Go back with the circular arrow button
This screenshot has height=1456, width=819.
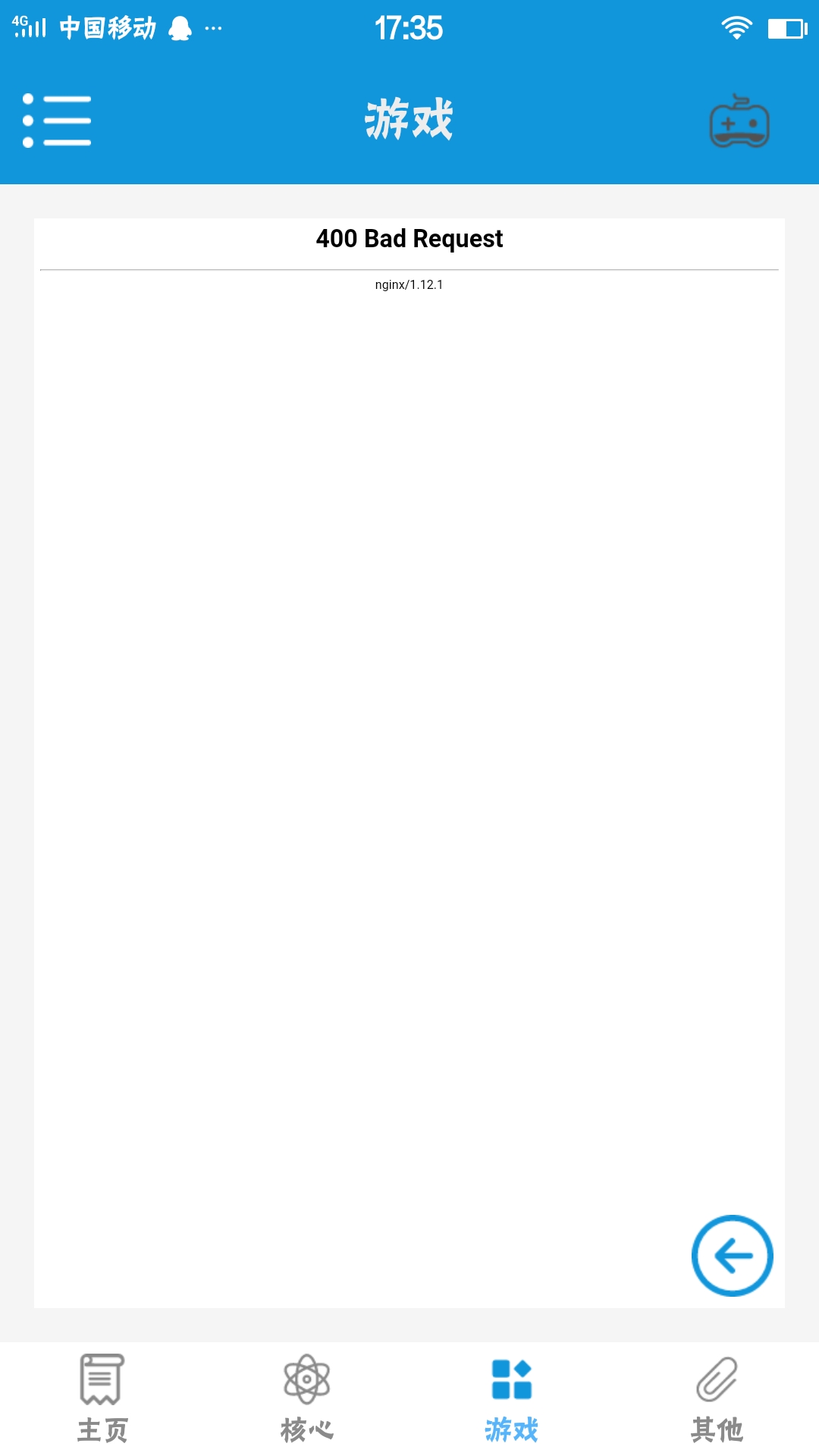pyautogui.click(x=732, y=1256)
